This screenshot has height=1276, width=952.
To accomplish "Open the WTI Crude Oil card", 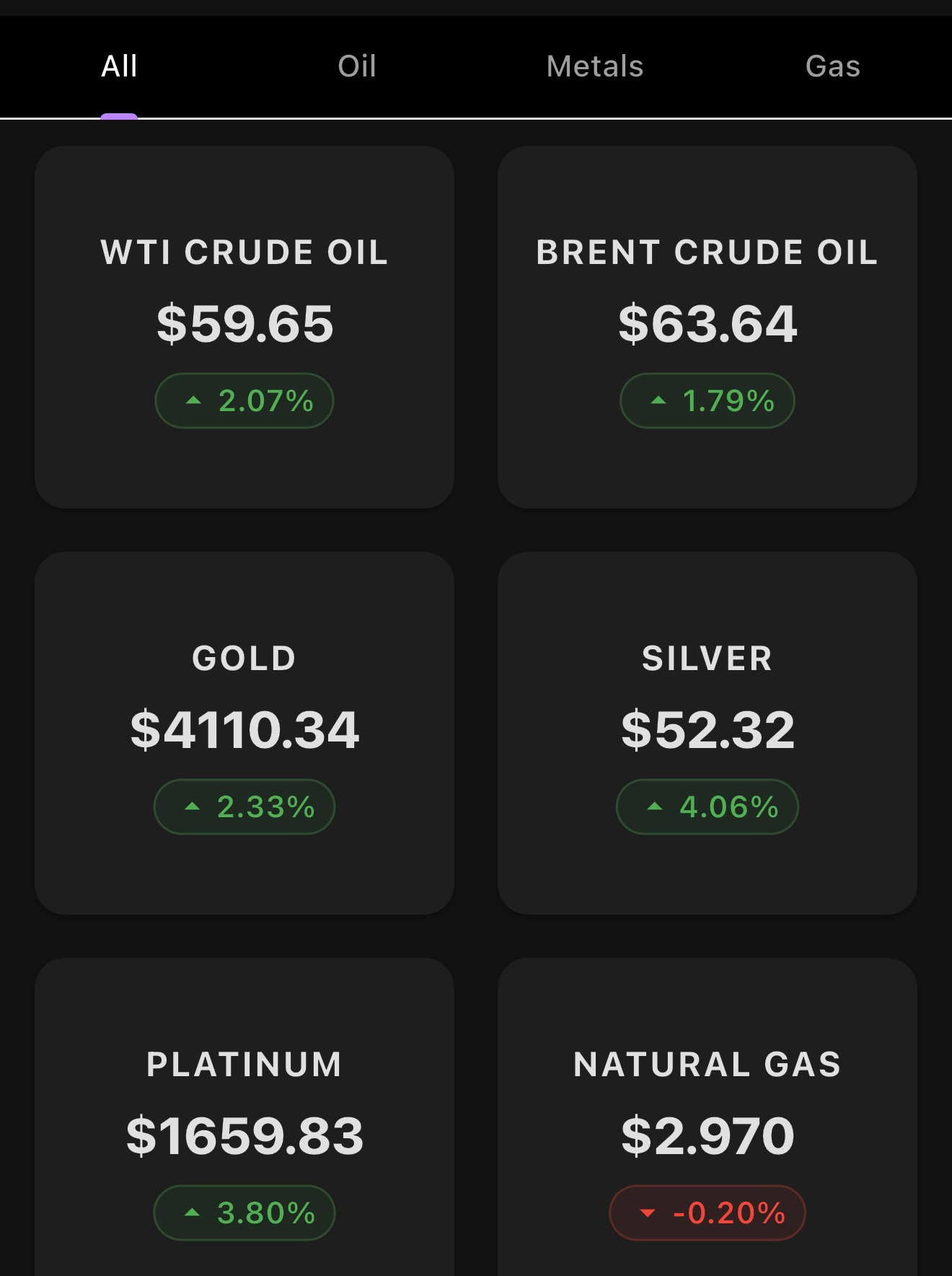I will 244,327.
